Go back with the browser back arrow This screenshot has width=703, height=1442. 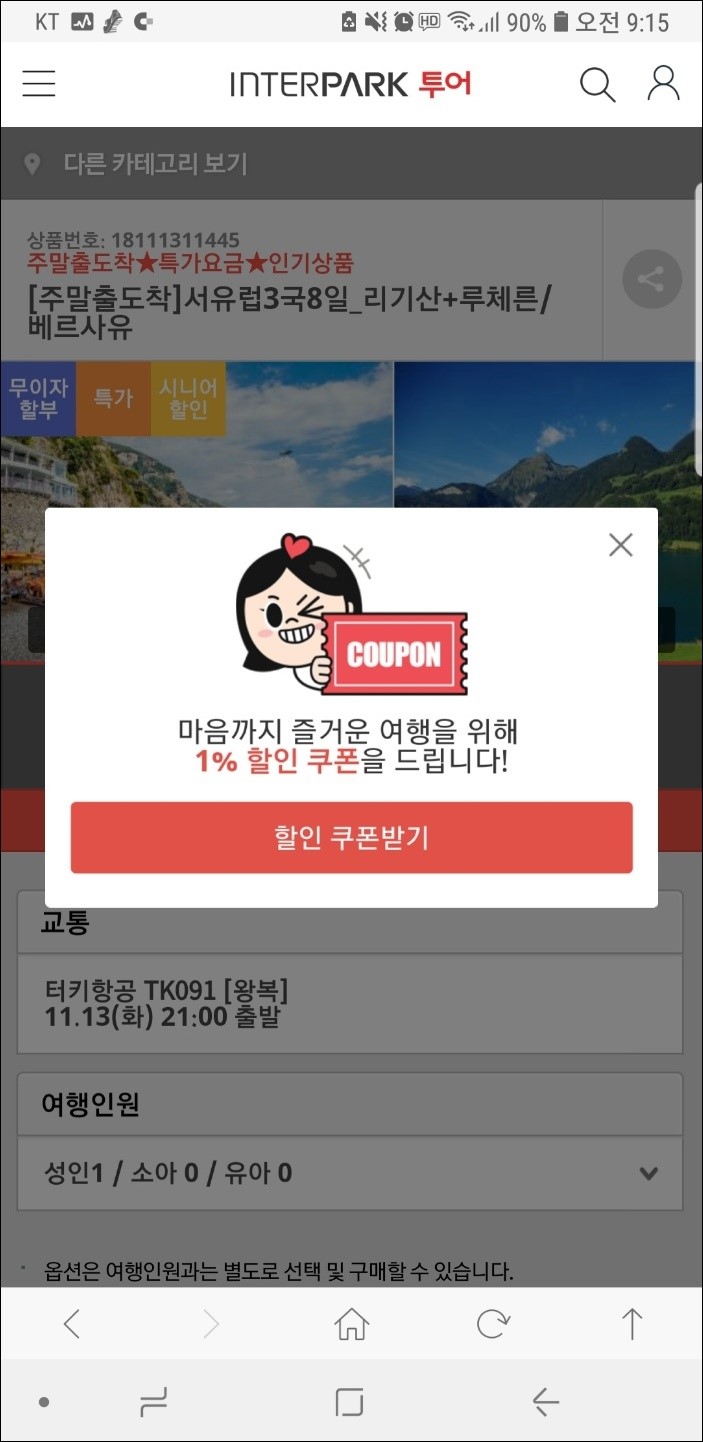point(71,1324)
